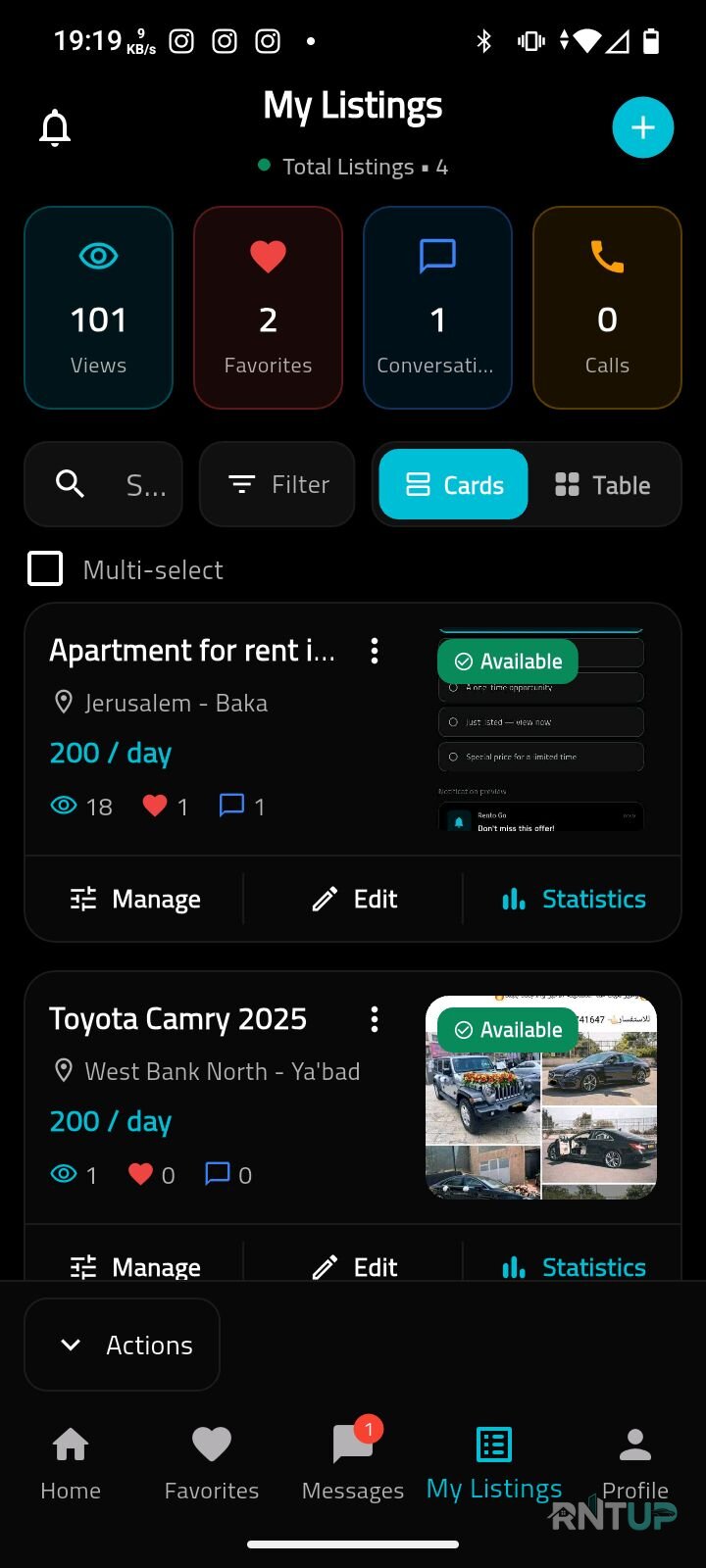Manage the Apartment for rent listing

click(135, 899)
